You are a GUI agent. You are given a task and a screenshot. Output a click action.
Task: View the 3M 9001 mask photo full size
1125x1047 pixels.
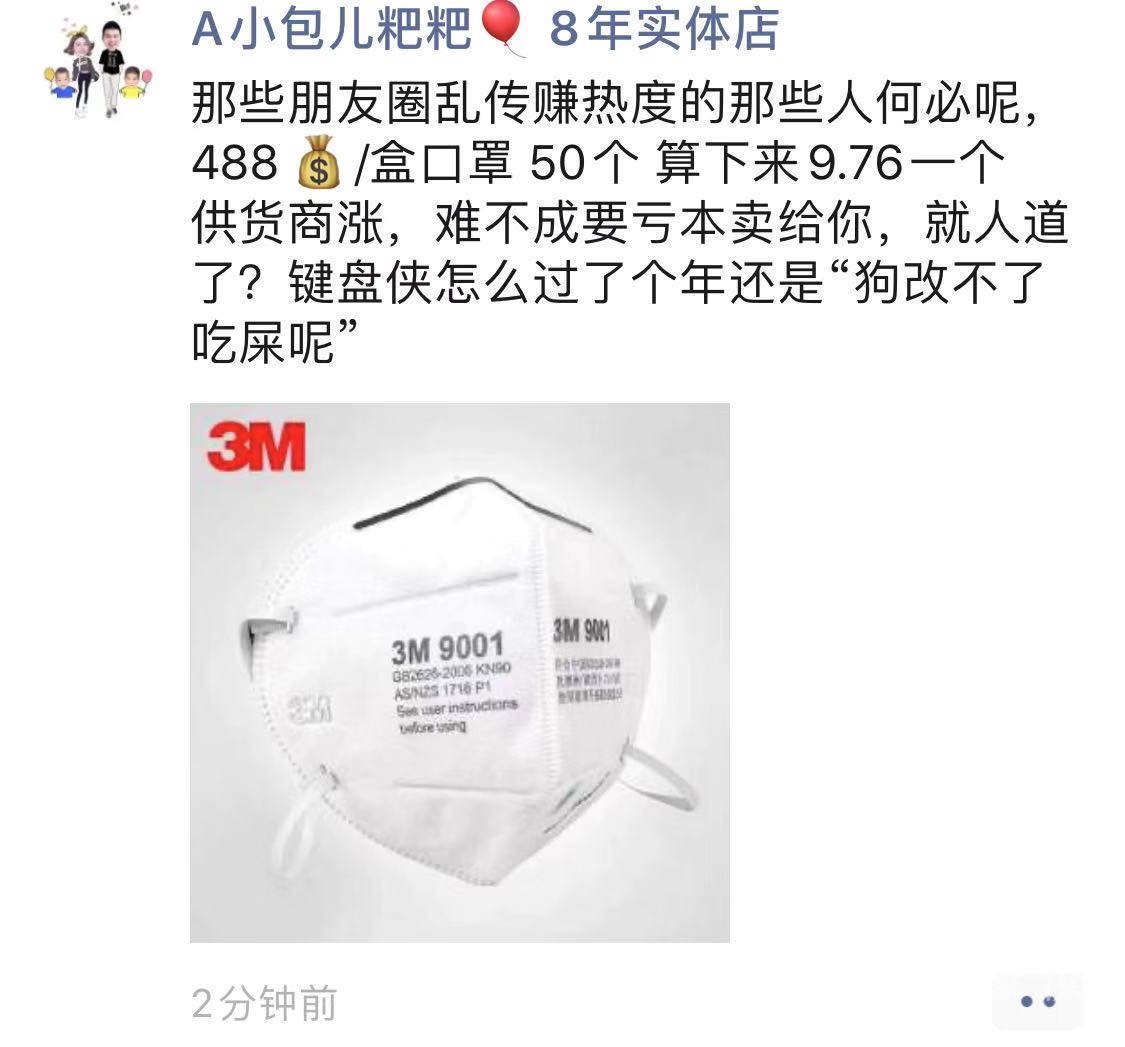(x=459, y=672)
